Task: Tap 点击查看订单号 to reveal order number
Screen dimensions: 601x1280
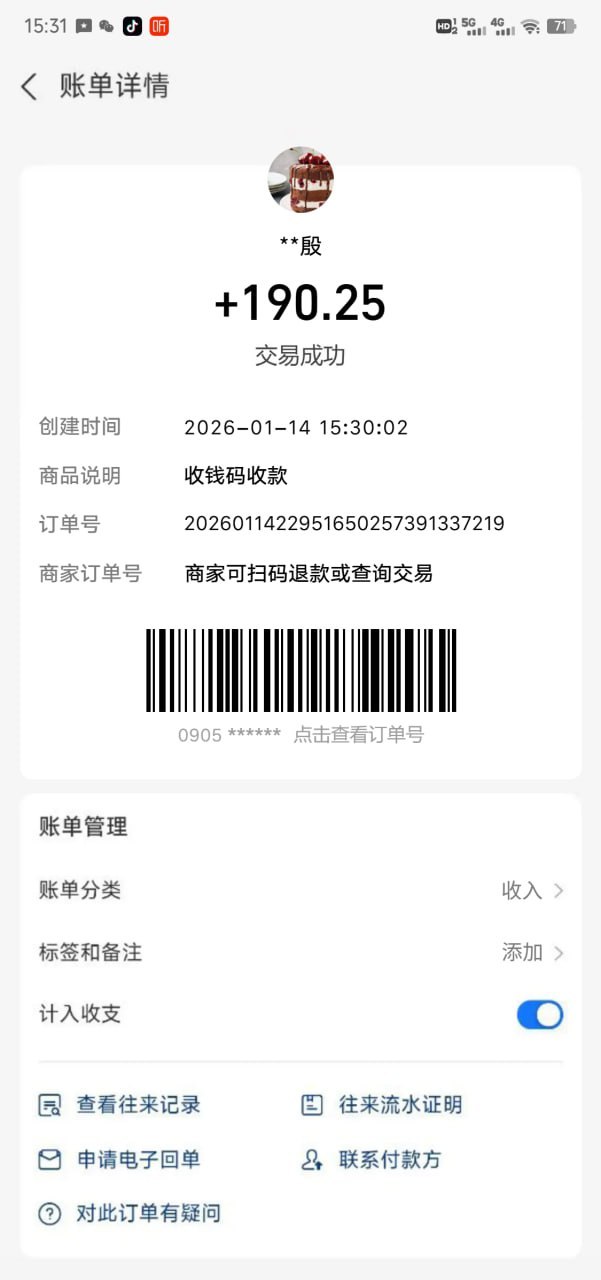Action: pyautogui.click(x=358, y=735)
